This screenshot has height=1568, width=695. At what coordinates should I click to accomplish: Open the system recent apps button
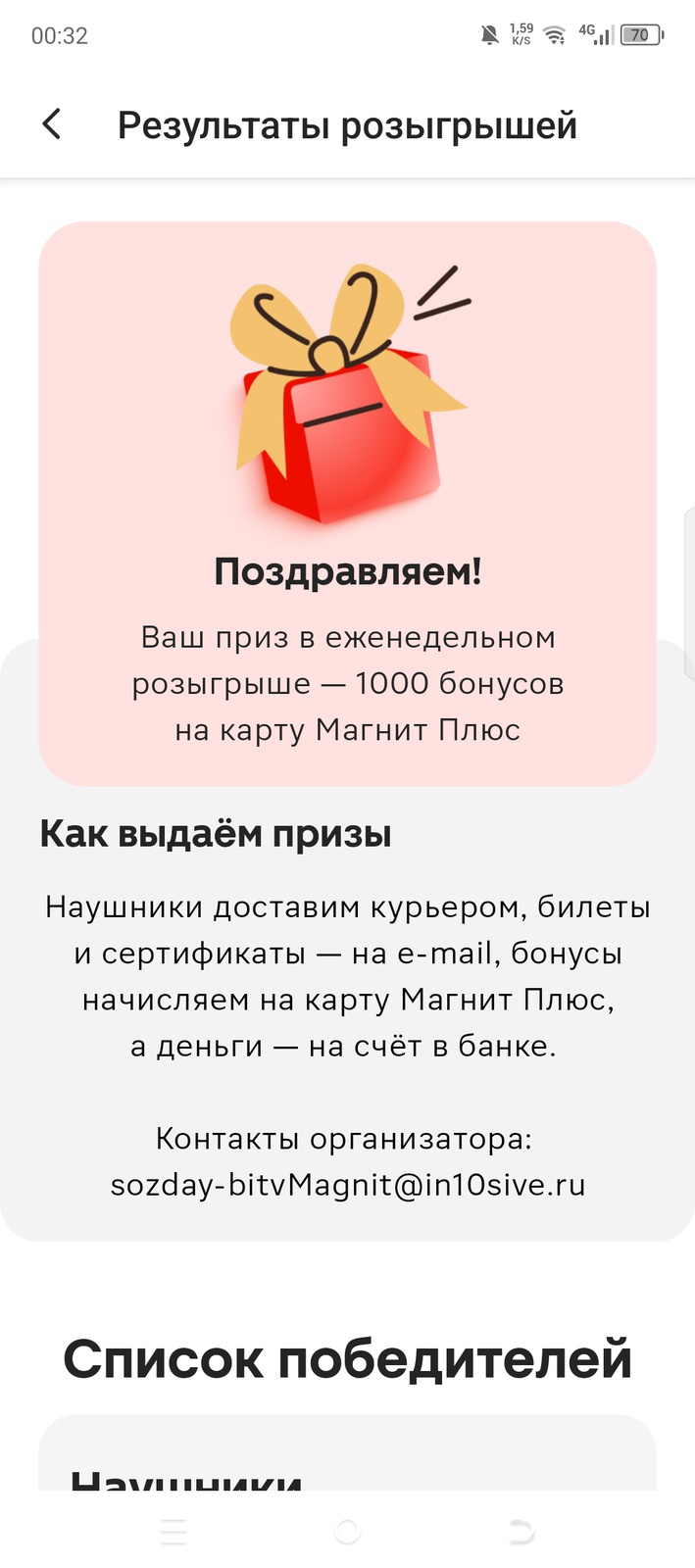(x=174, y=1531)
